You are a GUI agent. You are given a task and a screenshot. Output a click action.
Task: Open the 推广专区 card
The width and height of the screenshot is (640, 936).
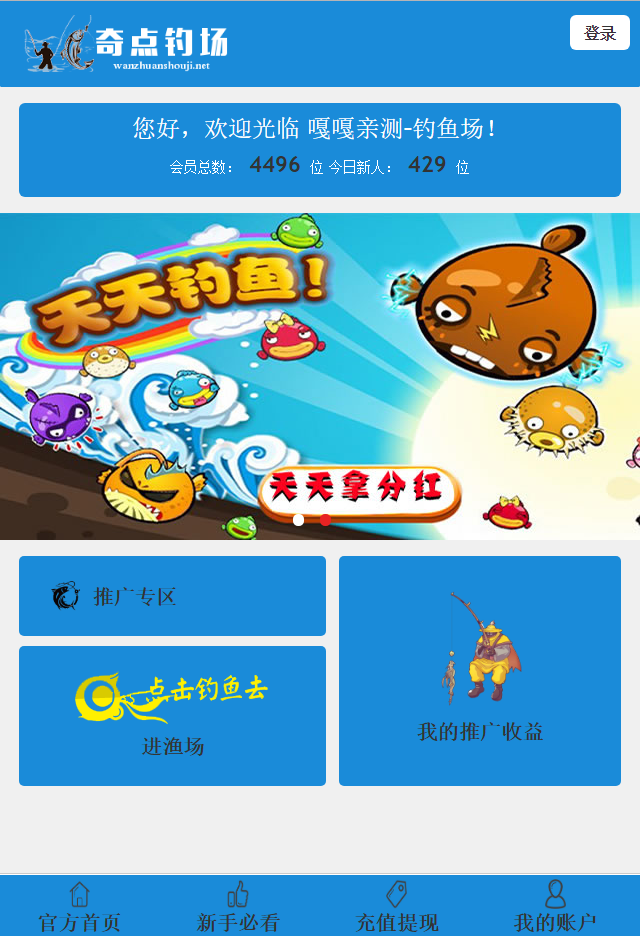172,596
